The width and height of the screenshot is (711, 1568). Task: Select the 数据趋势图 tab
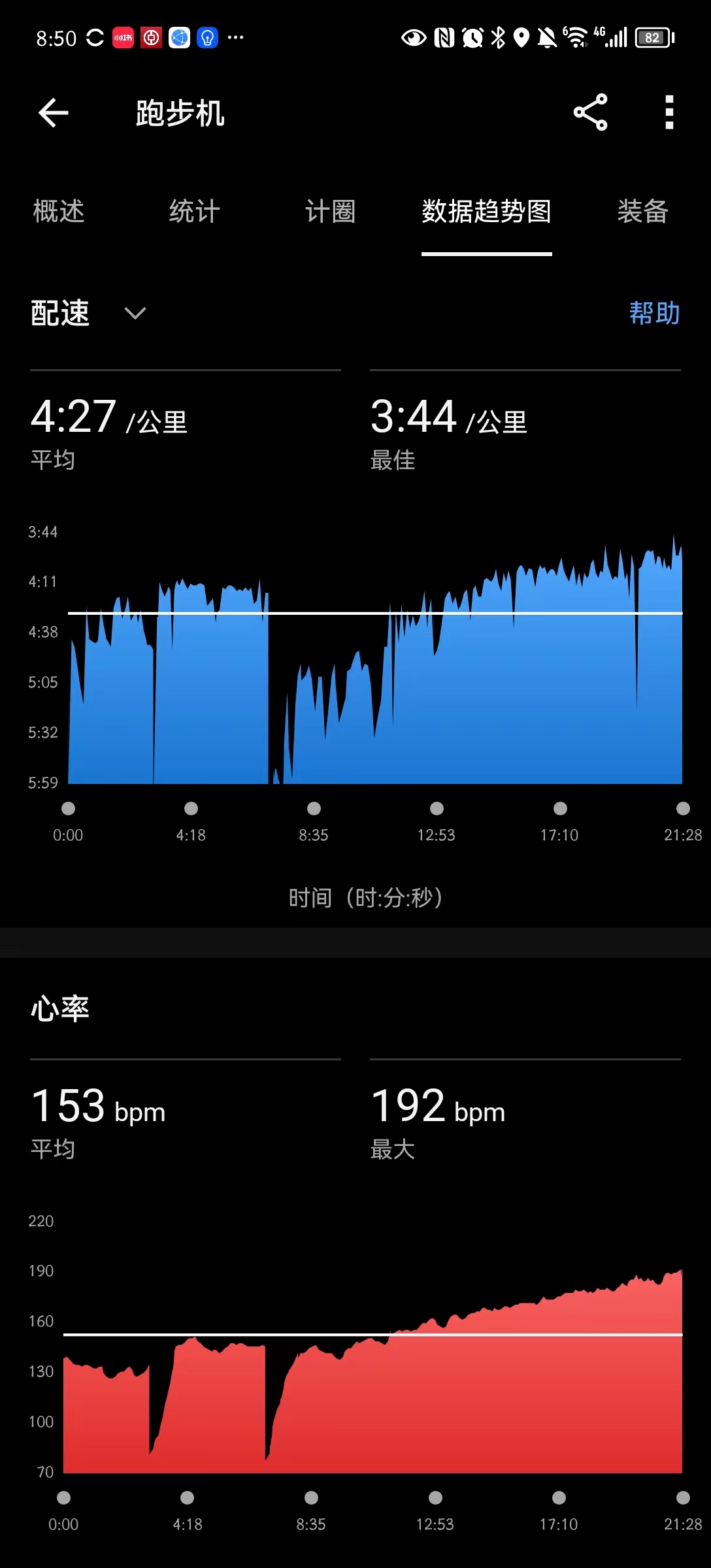point(486,211)
